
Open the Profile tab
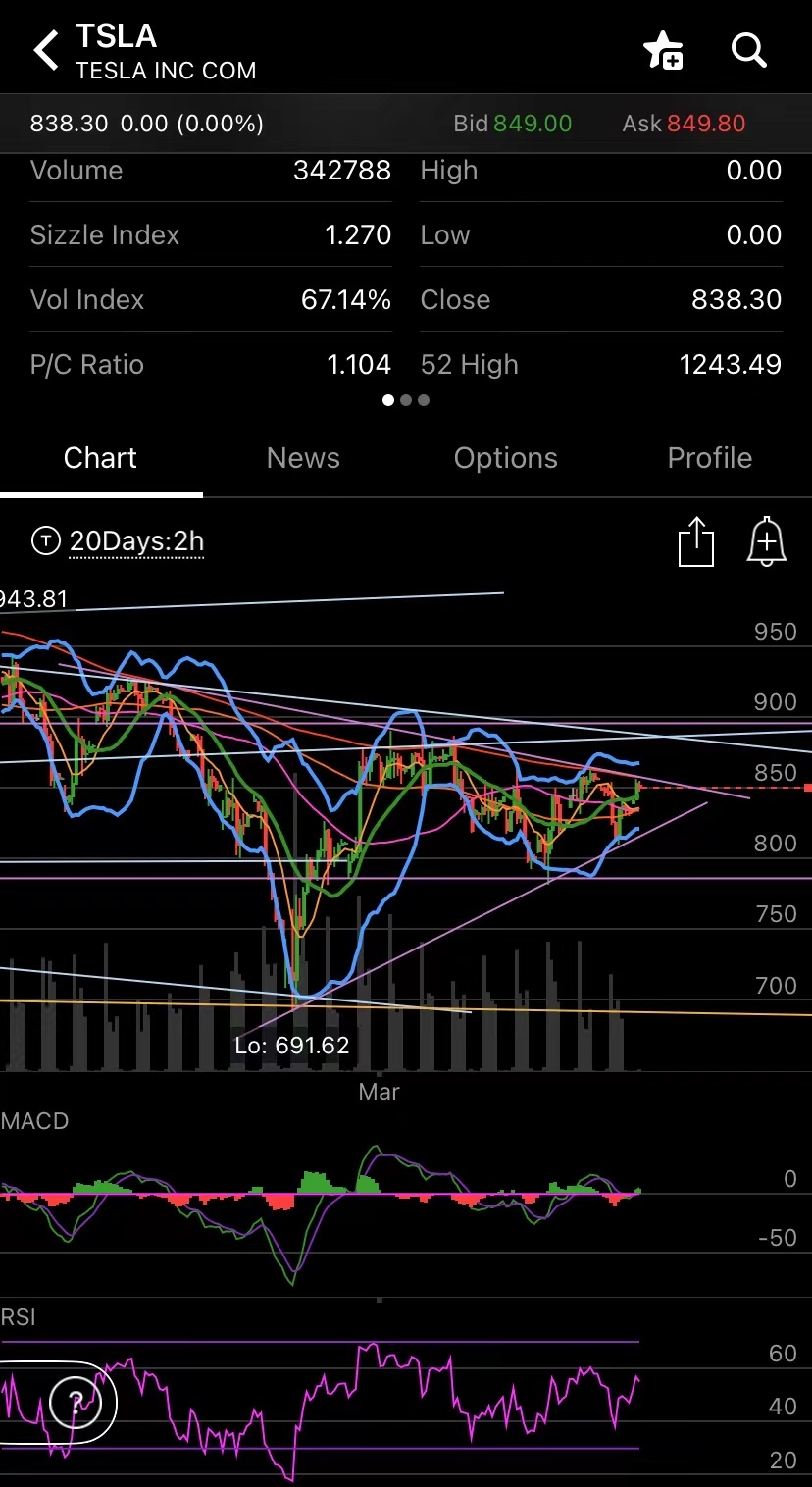(710, 458)
